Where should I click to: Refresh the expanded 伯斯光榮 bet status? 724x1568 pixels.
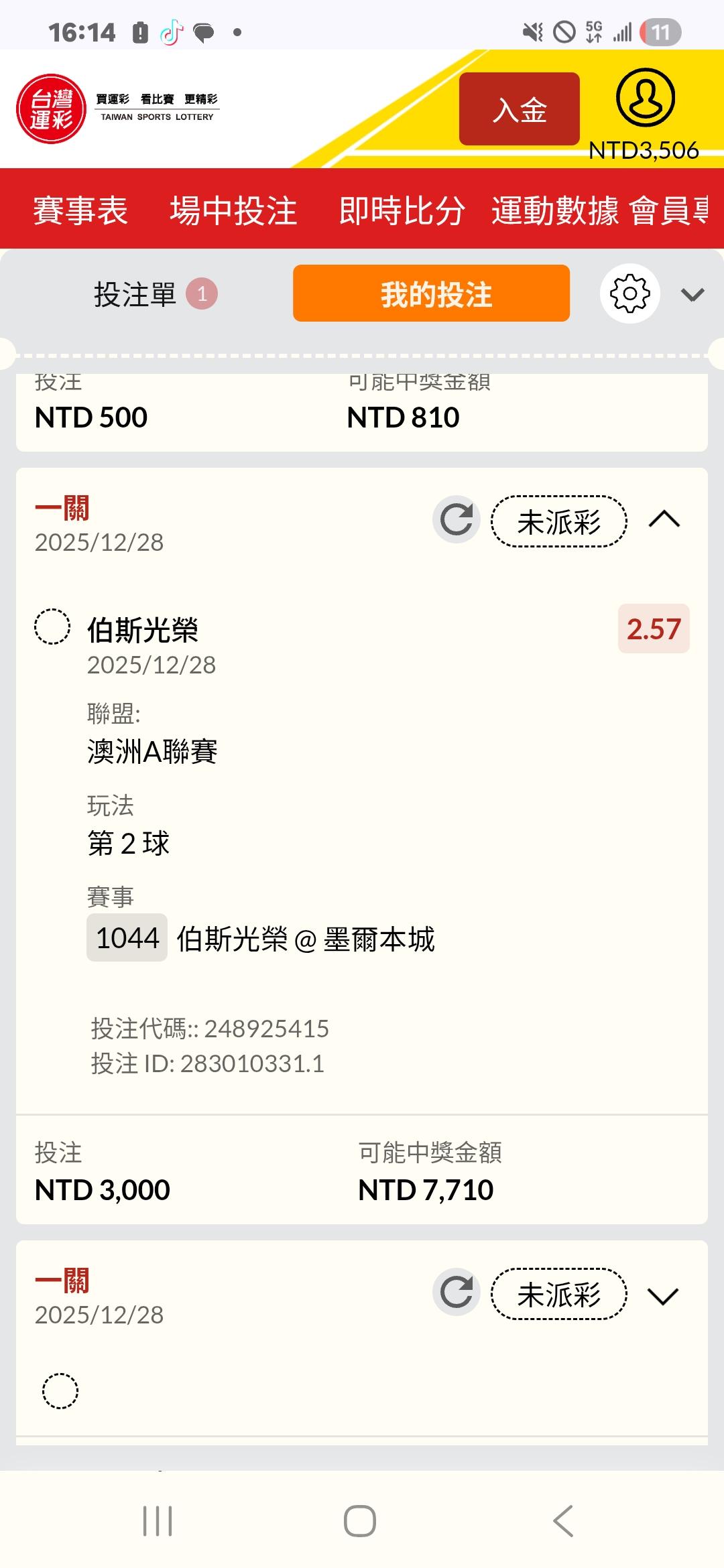[457, 520]
